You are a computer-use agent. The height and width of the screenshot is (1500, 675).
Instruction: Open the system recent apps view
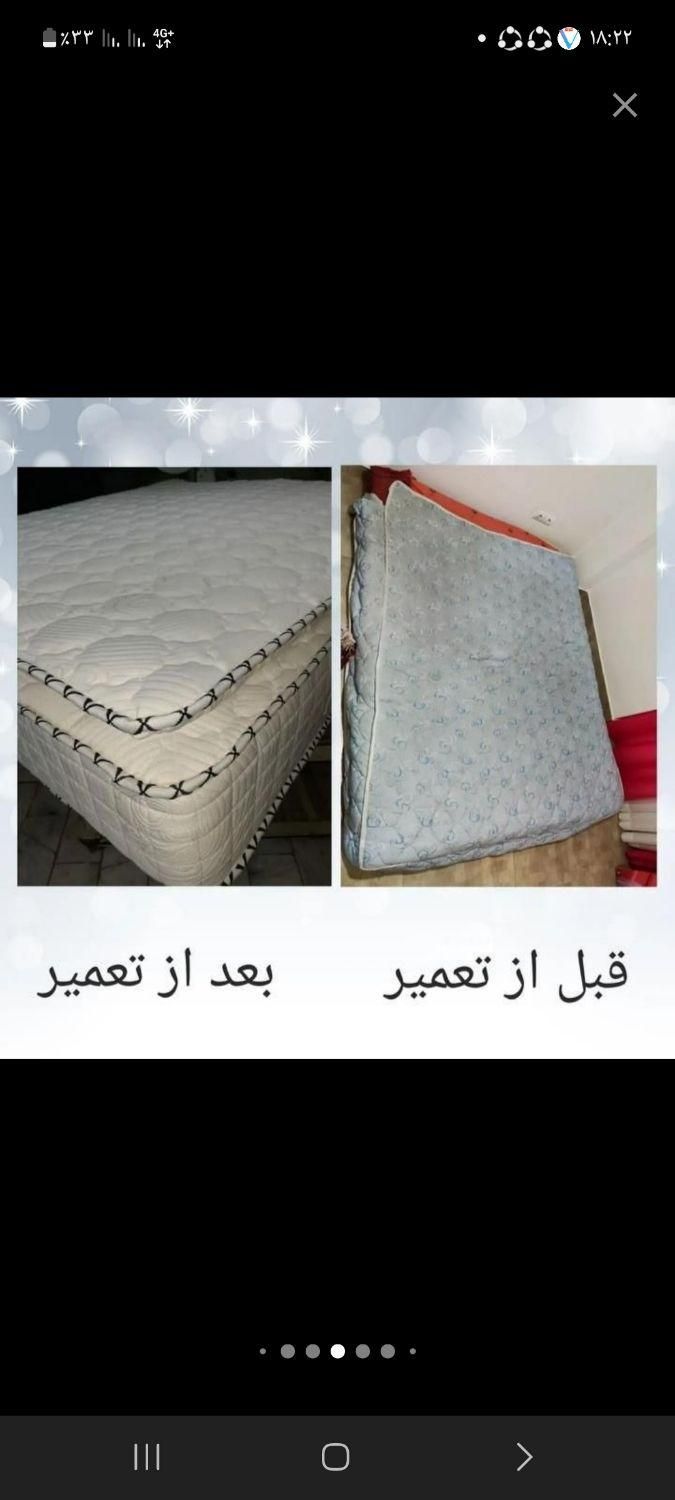pos(147,1457)
